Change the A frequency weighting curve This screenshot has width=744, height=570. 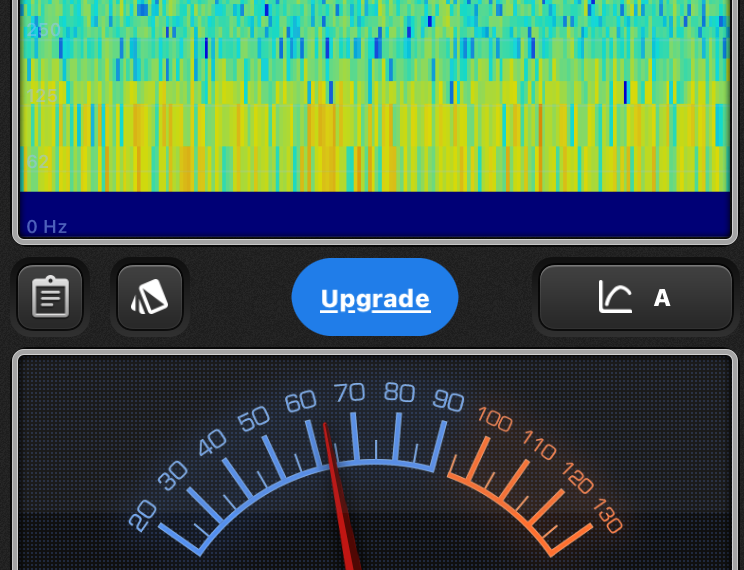(636, 297)
